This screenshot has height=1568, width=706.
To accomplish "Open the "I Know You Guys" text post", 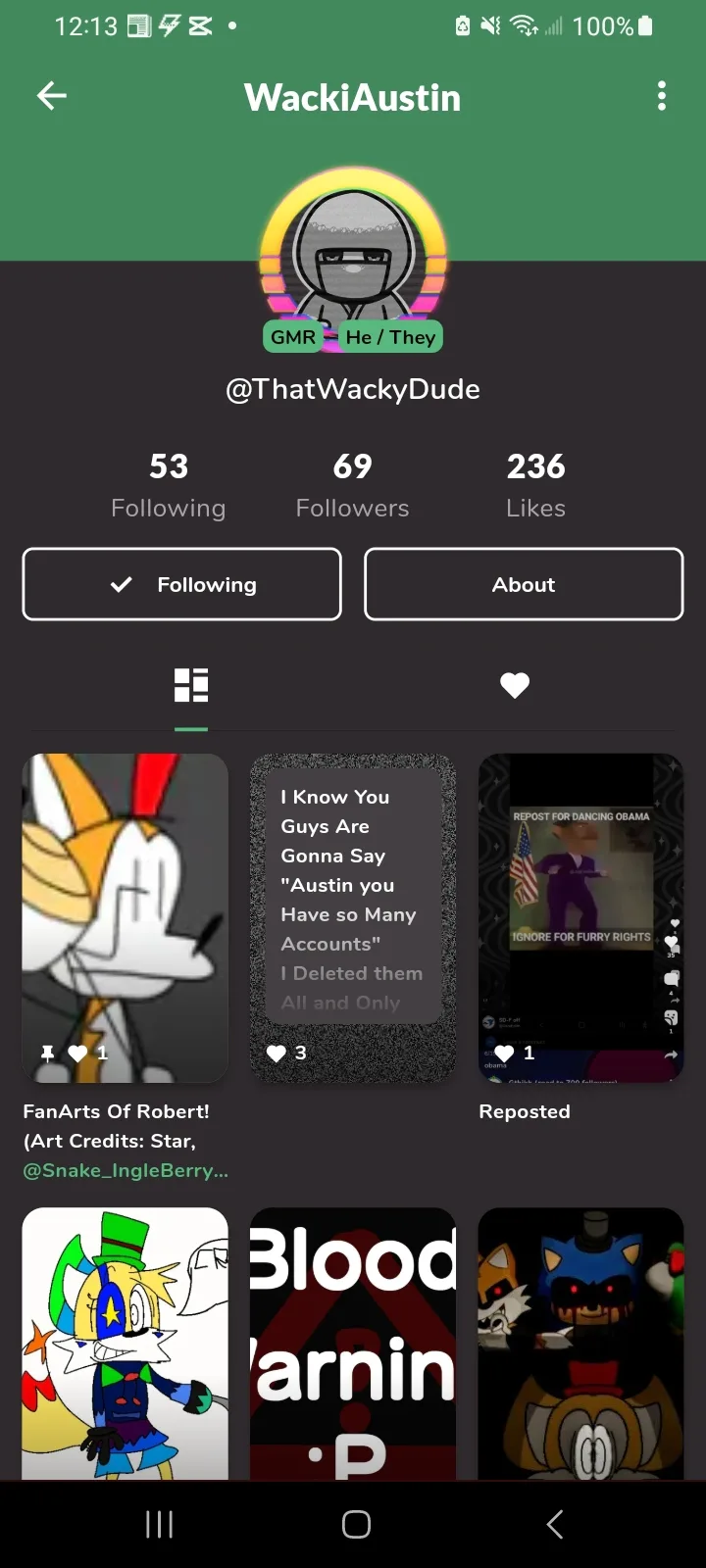I will (353, 917).
